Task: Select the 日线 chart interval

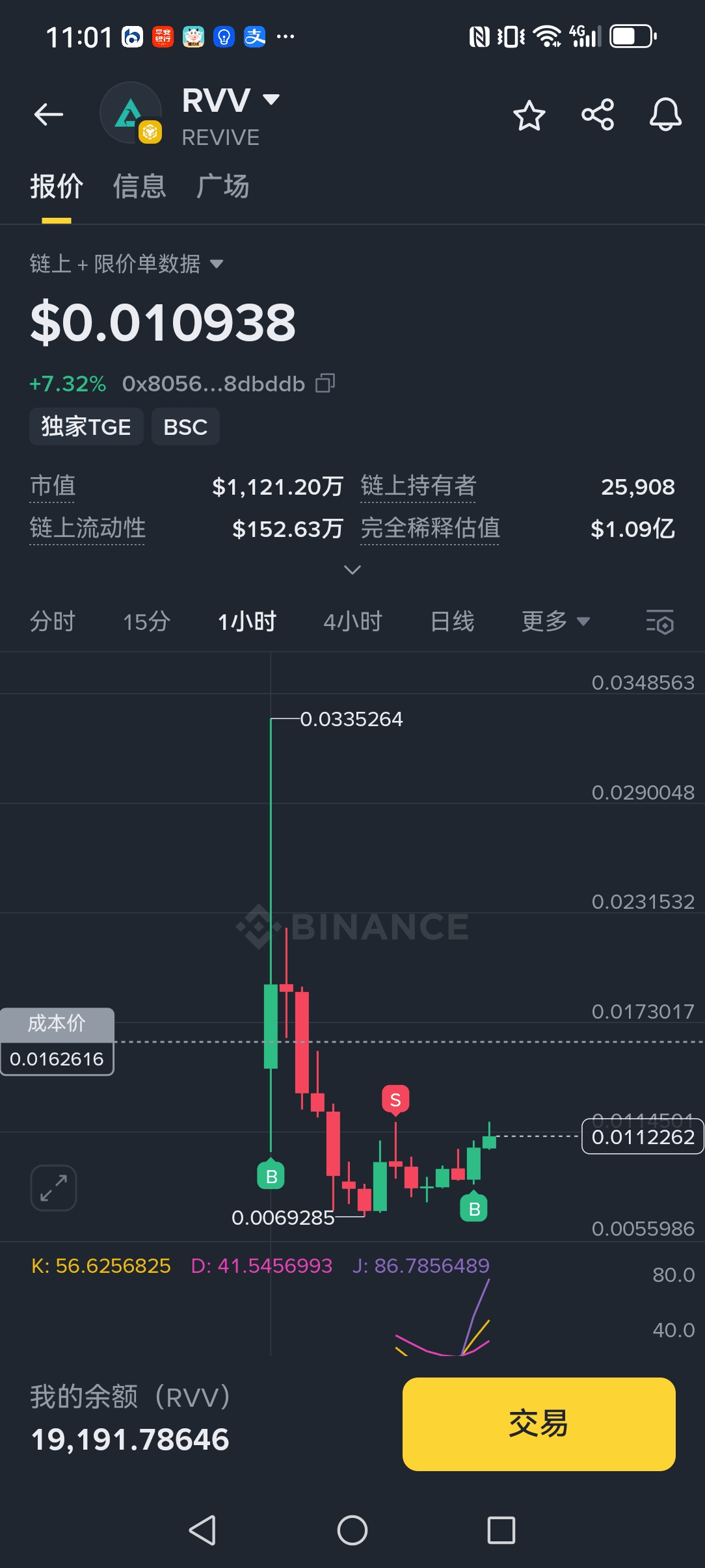Action: tap(452, 621)
